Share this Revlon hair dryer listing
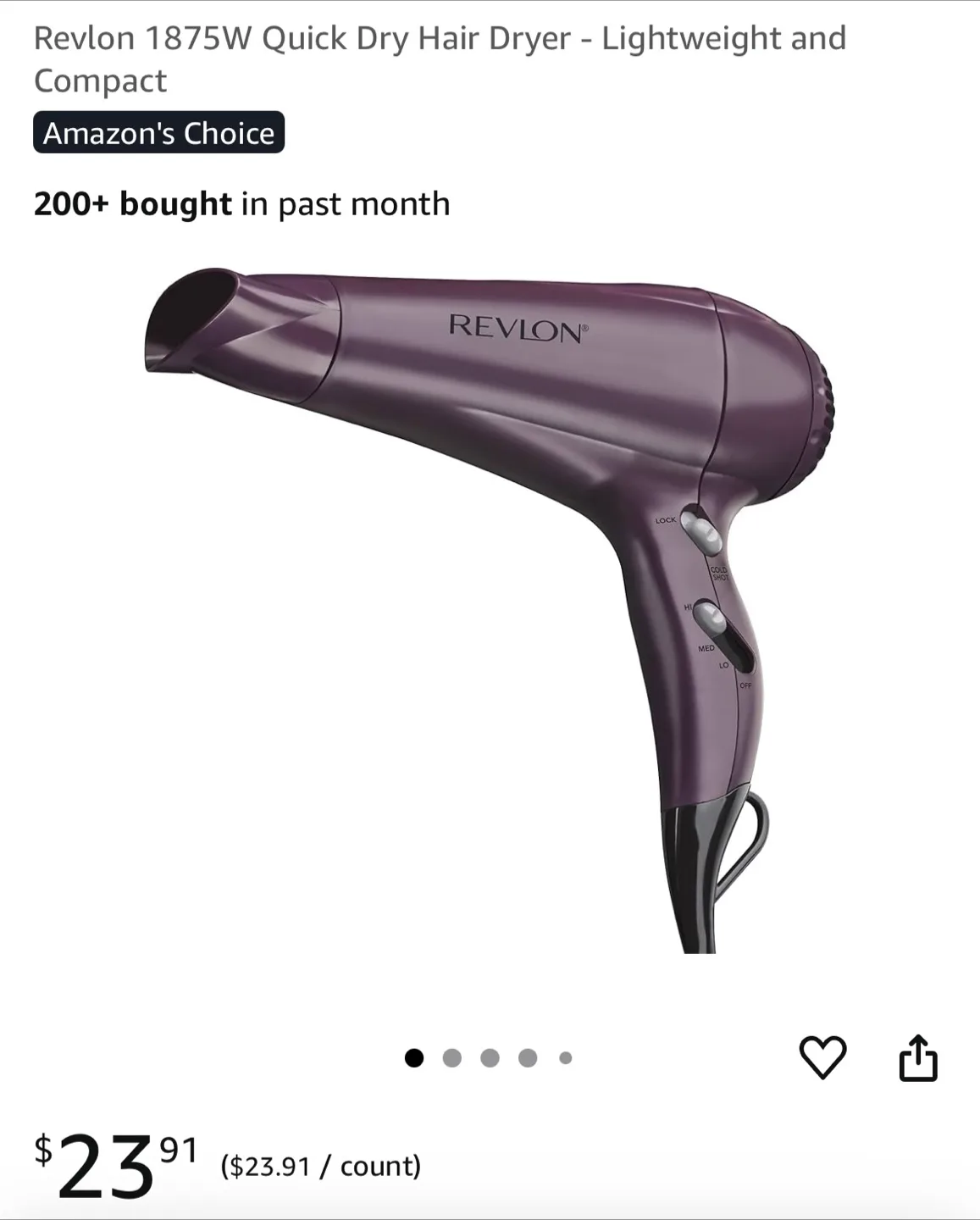Viewport: 980px width, 1220px height. coord(917,1057)
